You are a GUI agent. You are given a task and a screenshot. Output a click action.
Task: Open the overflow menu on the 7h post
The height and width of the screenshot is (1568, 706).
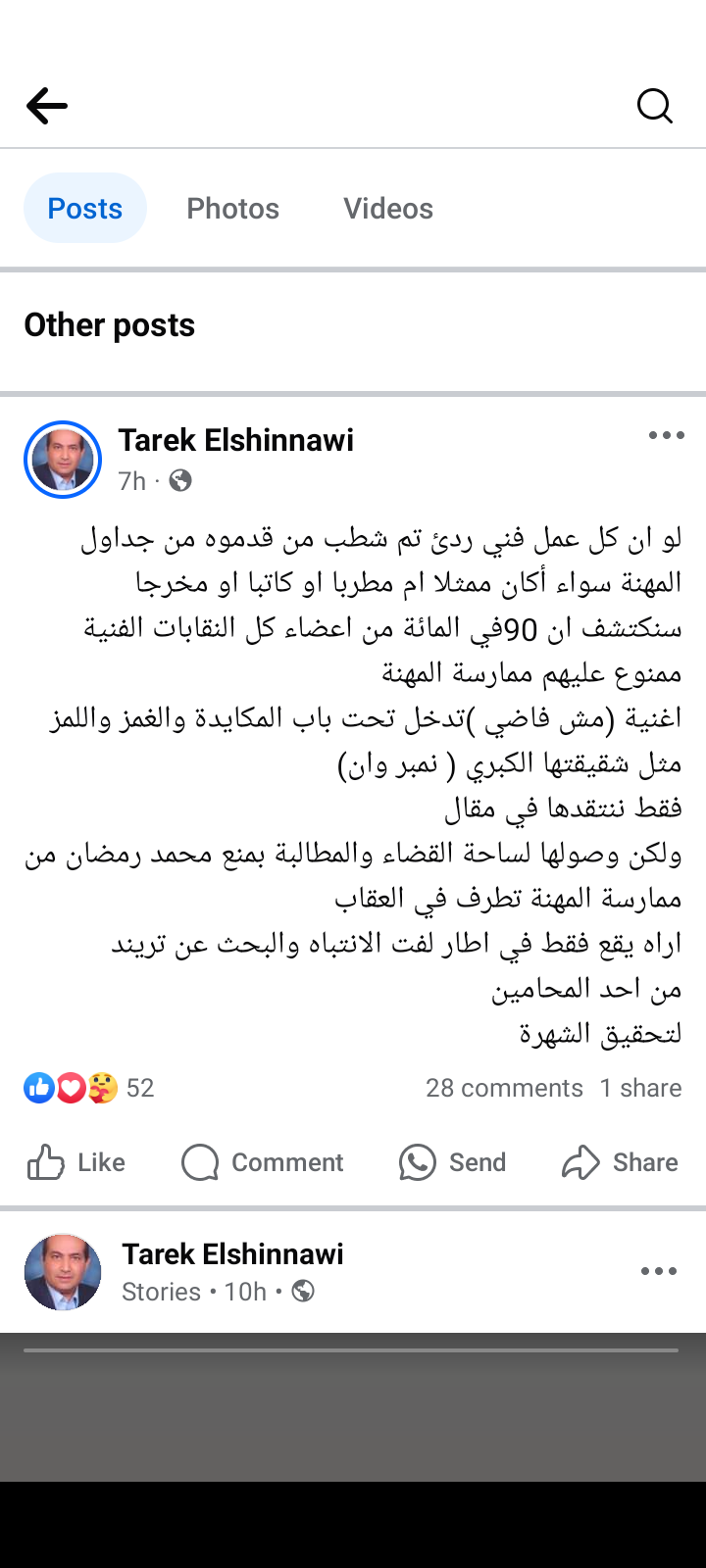tap(666, 436)
